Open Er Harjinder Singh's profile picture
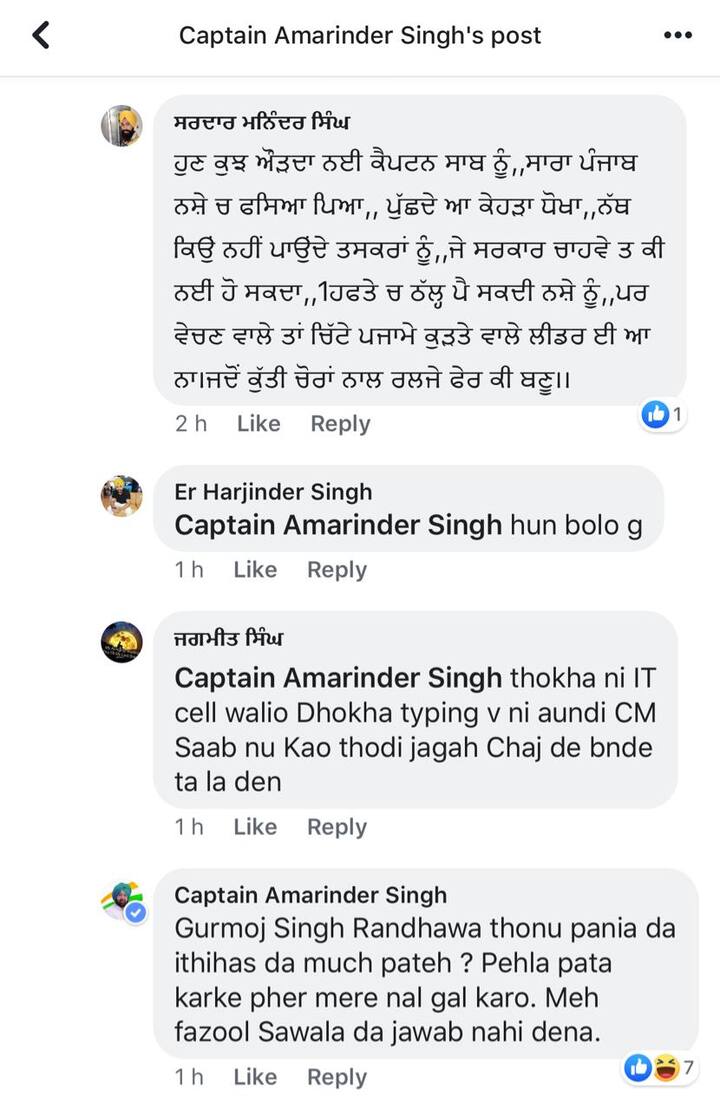 click(x=122, y=496)
